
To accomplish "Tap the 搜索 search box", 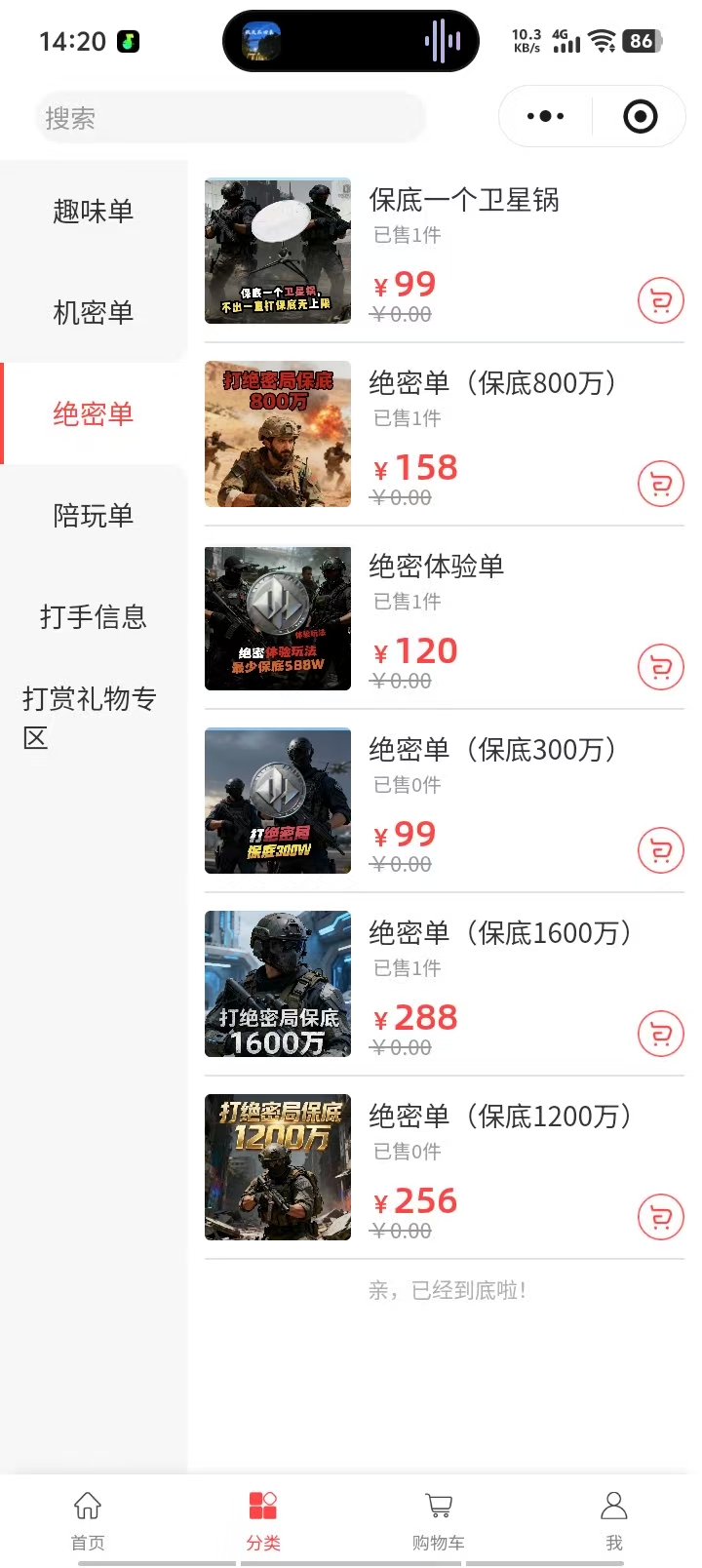I will click(230, 118).
